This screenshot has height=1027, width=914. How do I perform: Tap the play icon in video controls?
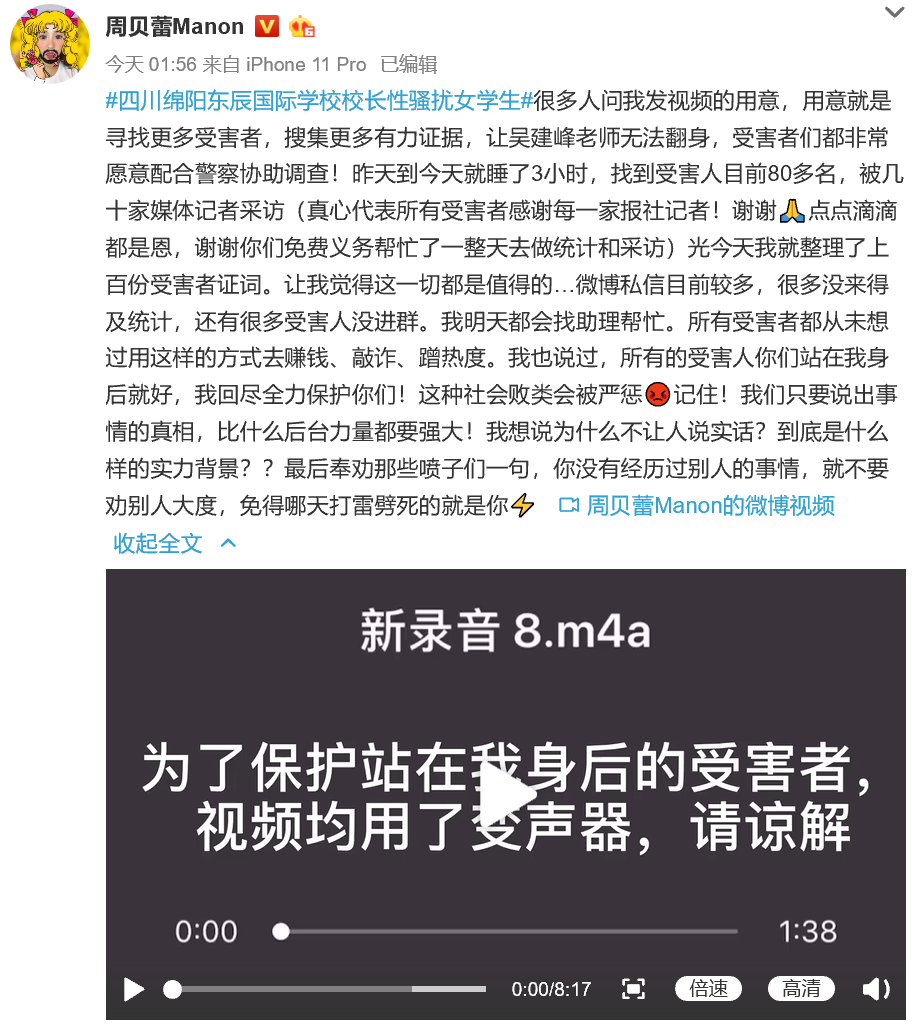coord(134,989)
